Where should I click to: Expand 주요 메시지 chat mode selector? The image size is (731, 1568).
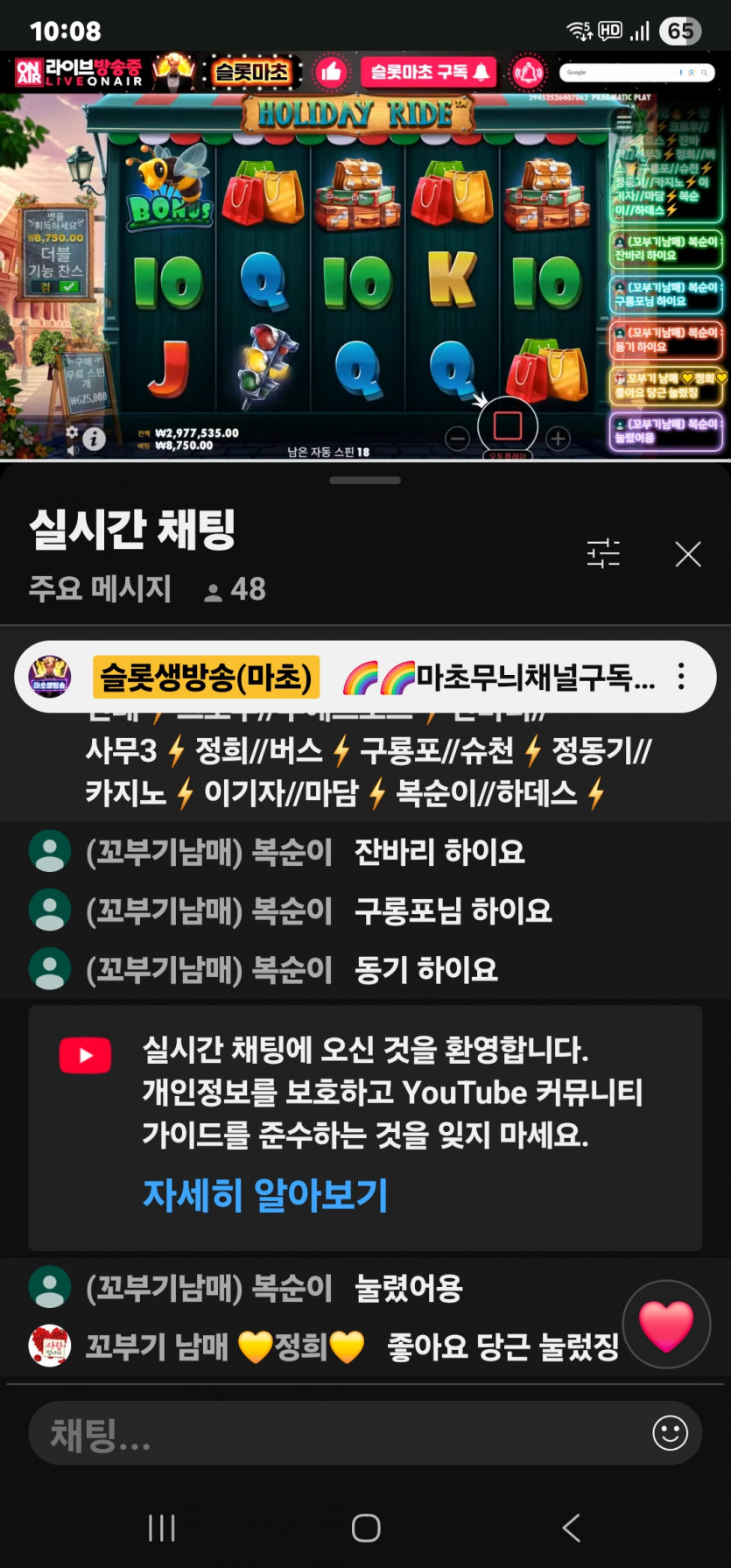(x=100, y=589)
